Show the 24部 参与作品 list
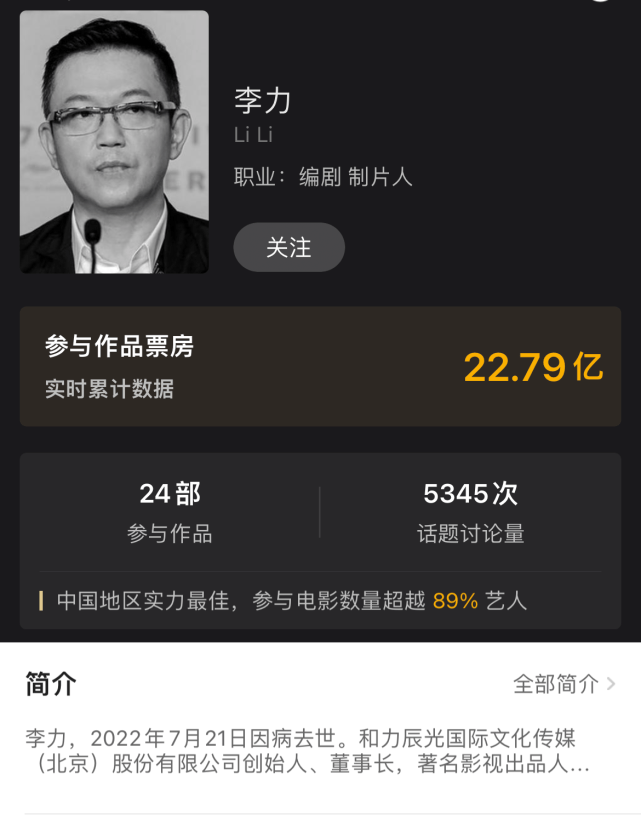 point(170,512)
